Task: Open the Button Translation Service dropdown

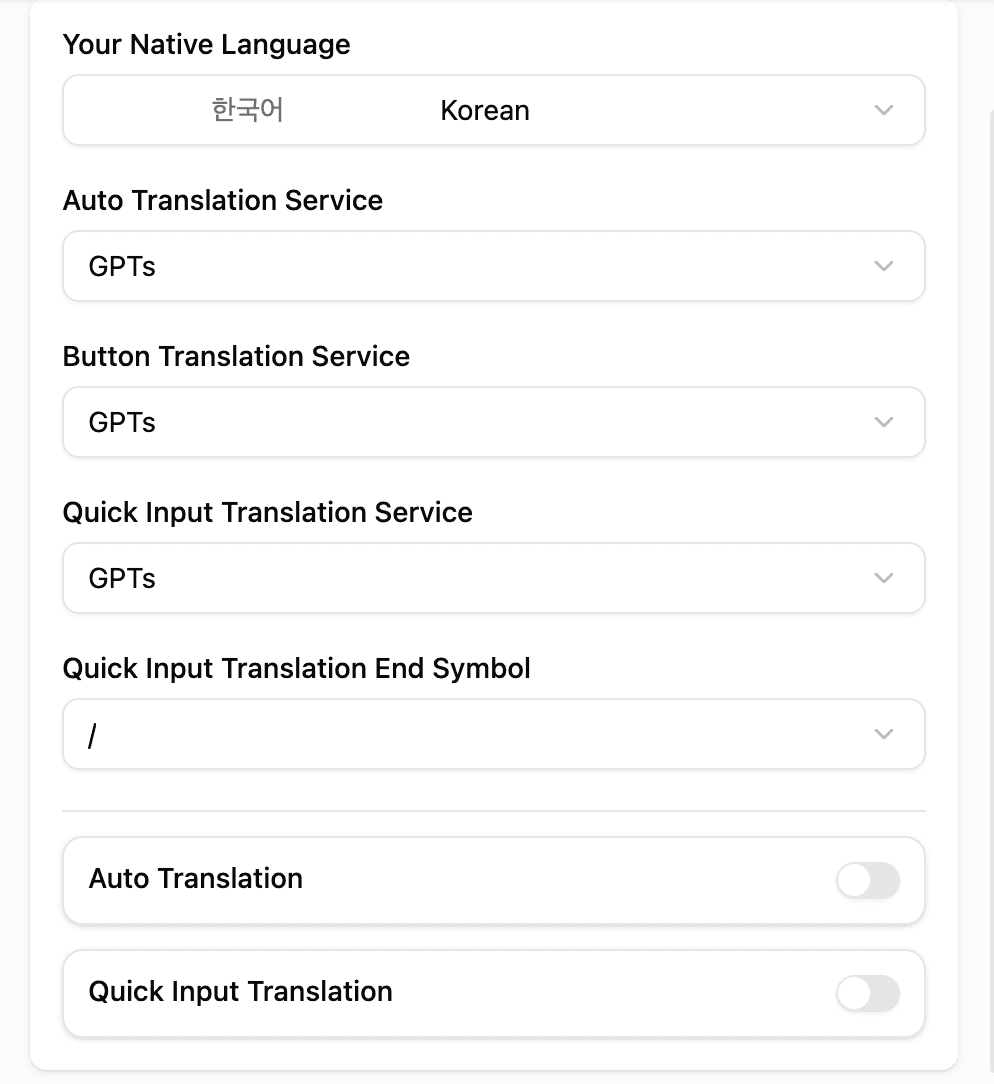Action: 494,422
